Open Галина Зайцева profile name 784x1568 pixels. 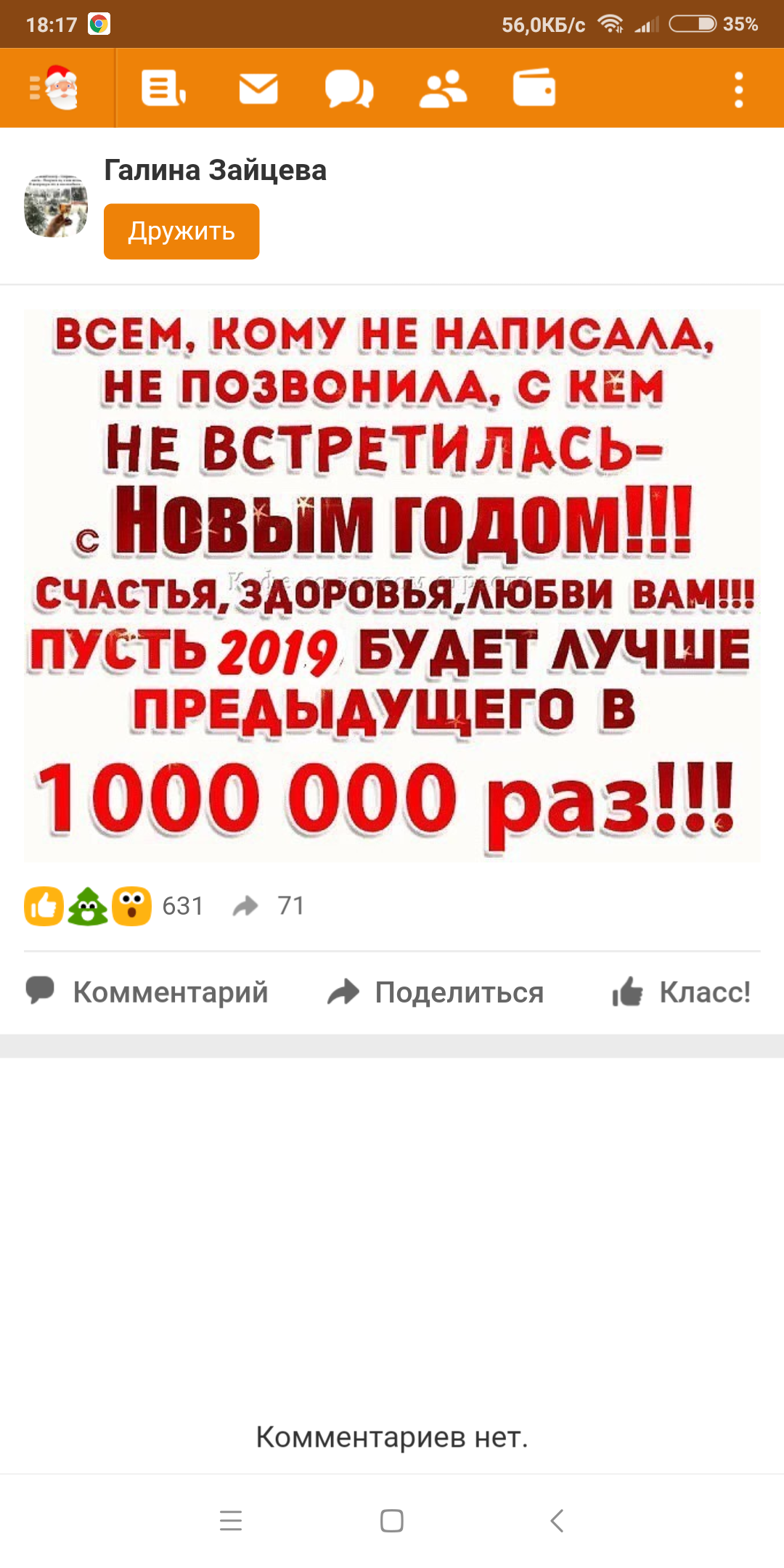pyautogui.click(x=216, y=170)
